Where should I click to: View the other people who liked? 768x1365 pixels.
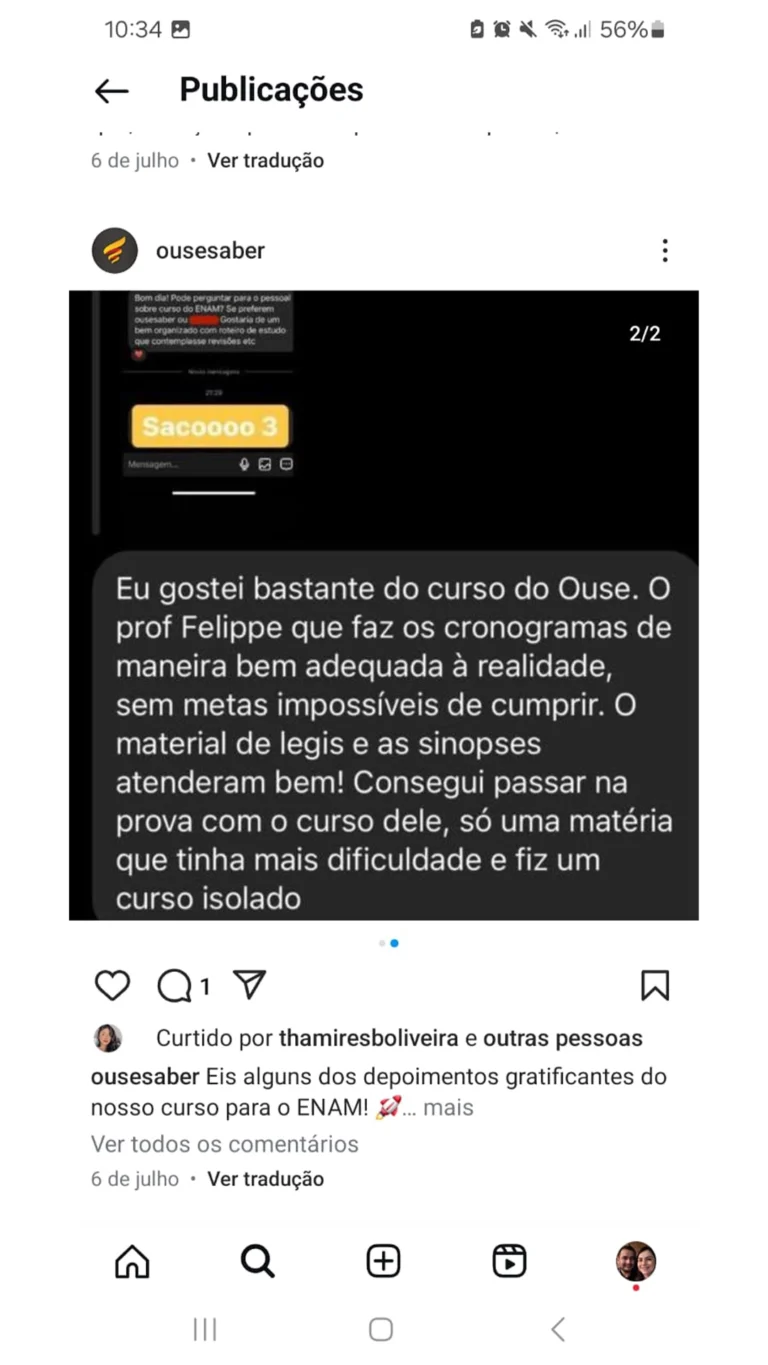tap(563, 1038)
